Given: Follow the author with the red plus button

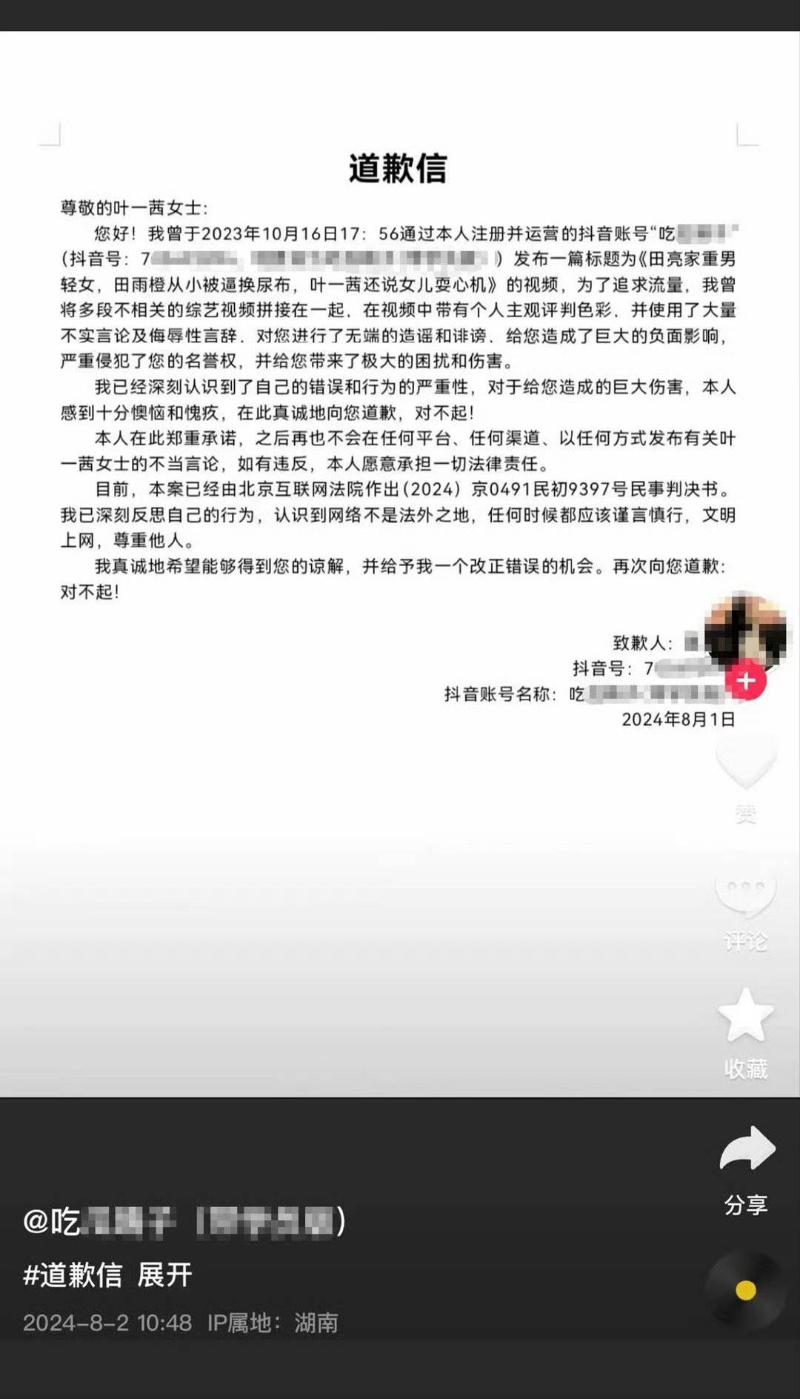Looking at the screenshot, I should click(x=746, y=681).
